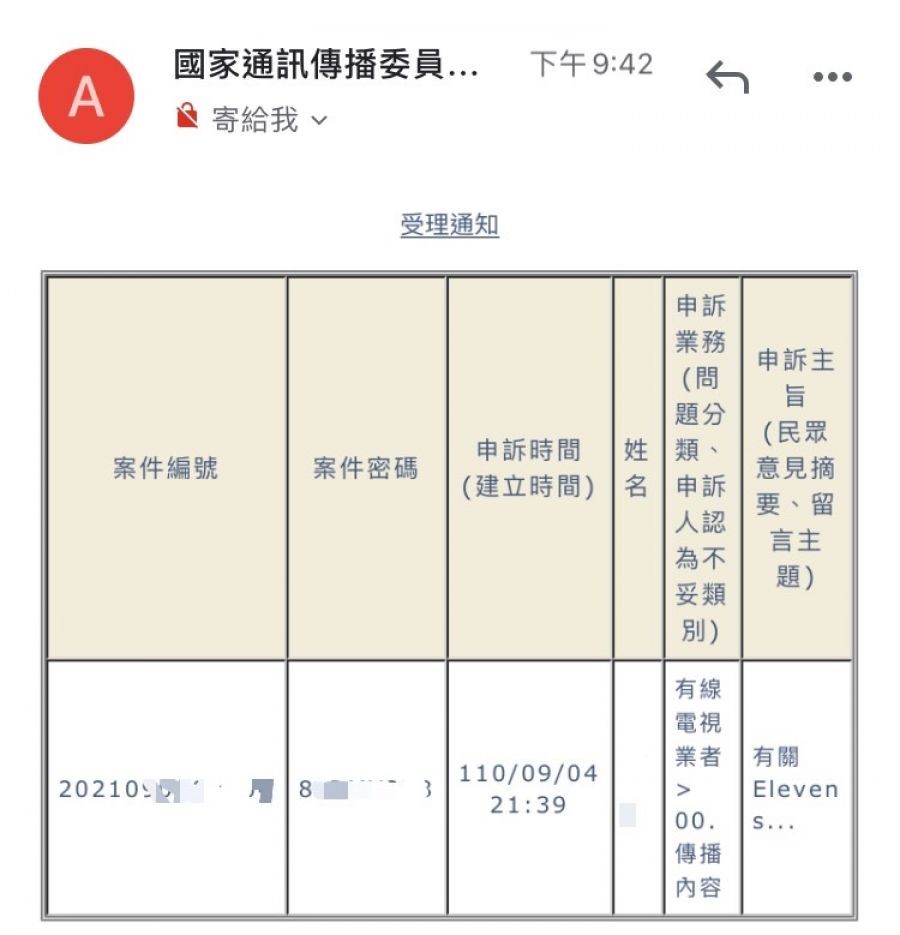Expand the recipient details dropdown

point(319,121)
